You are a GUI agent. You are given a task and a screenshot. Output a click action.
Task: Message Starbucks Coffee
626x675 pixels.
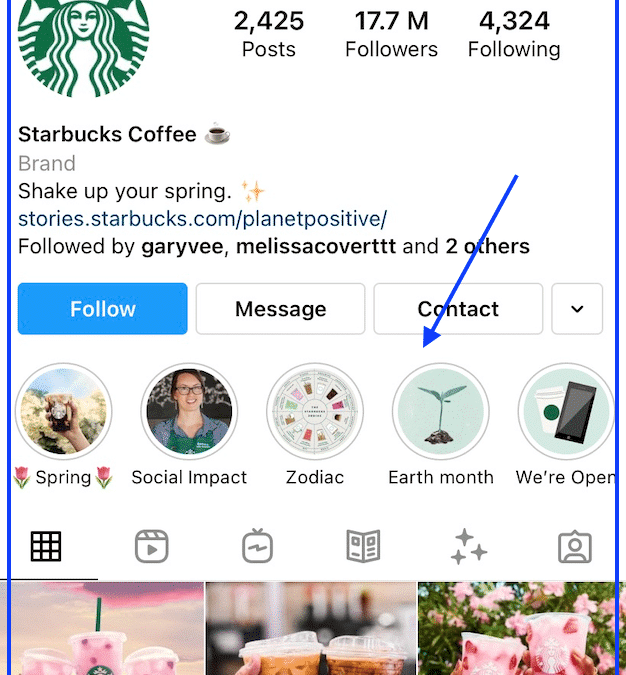point(280,309)
